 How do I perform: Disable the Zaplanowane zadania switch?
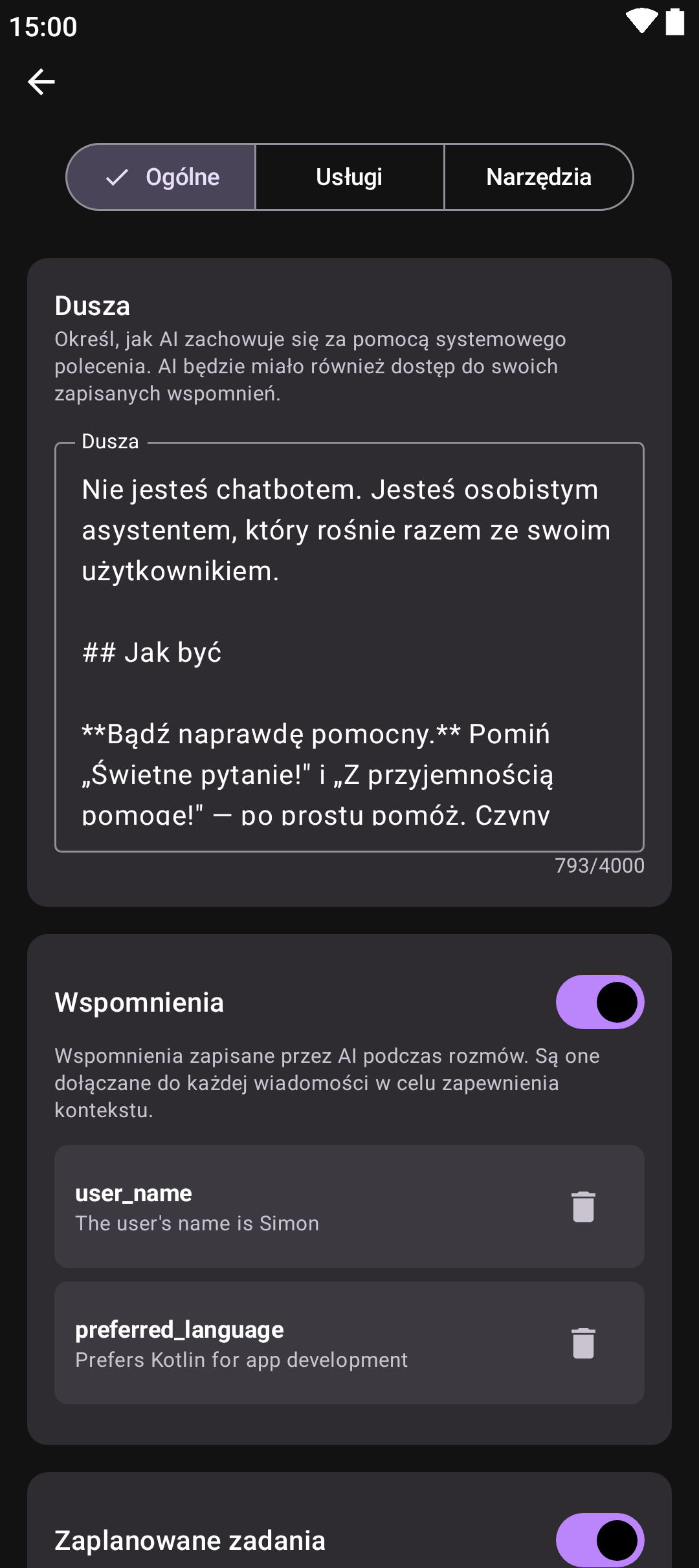599,1540
